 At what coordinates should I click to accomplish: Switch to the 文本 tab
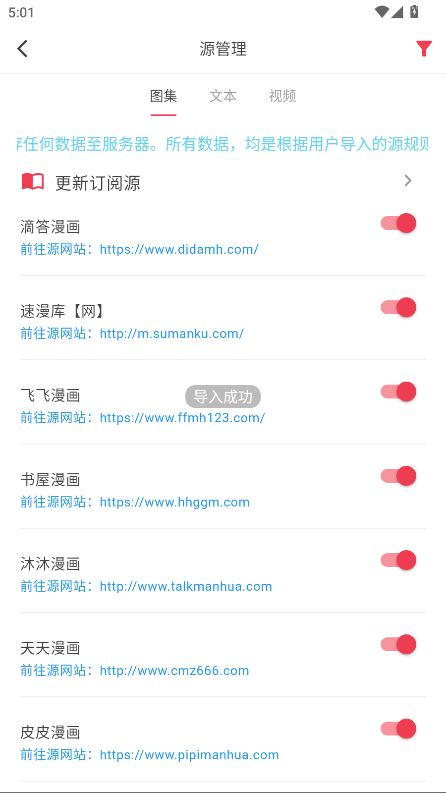pos(223,96)
